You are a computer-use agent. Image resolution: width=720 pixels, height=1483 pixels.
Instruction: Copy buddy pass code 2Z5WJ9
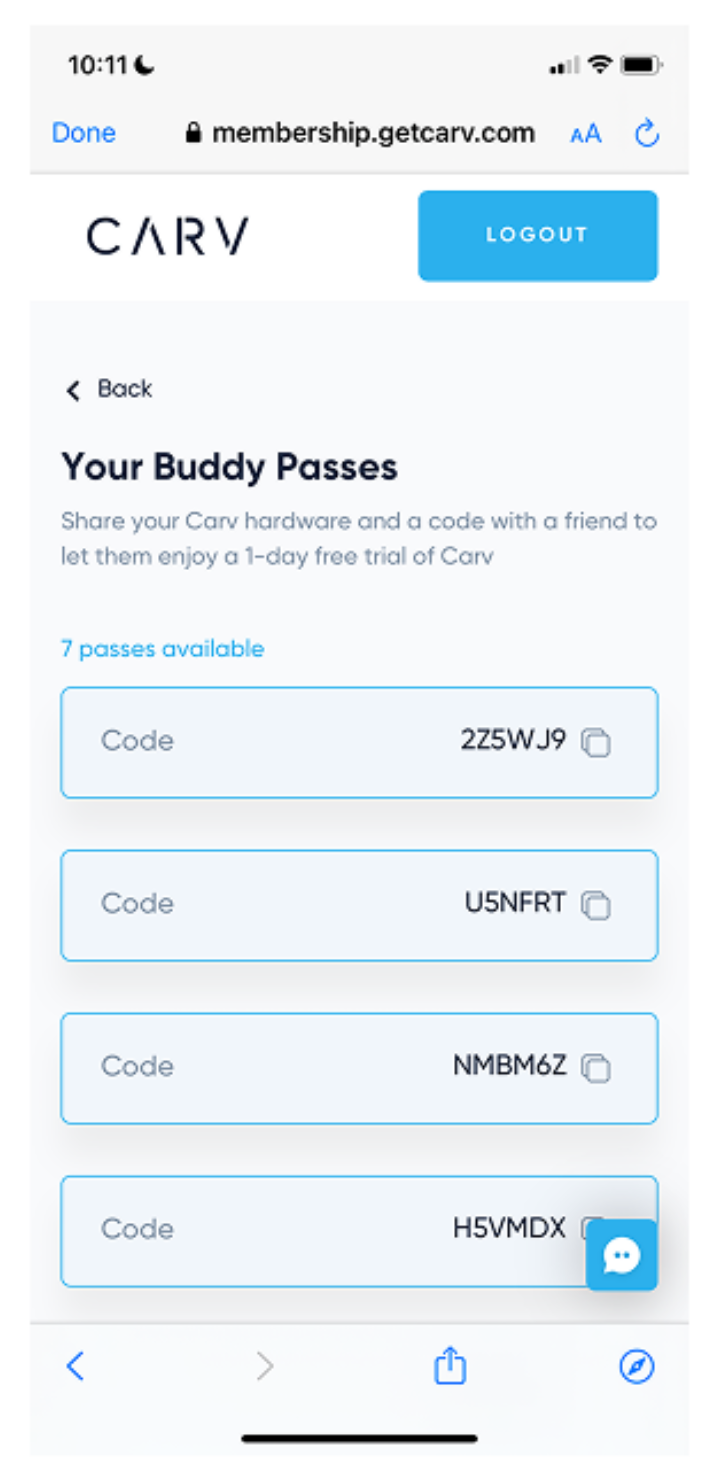(x=596, y=743)
